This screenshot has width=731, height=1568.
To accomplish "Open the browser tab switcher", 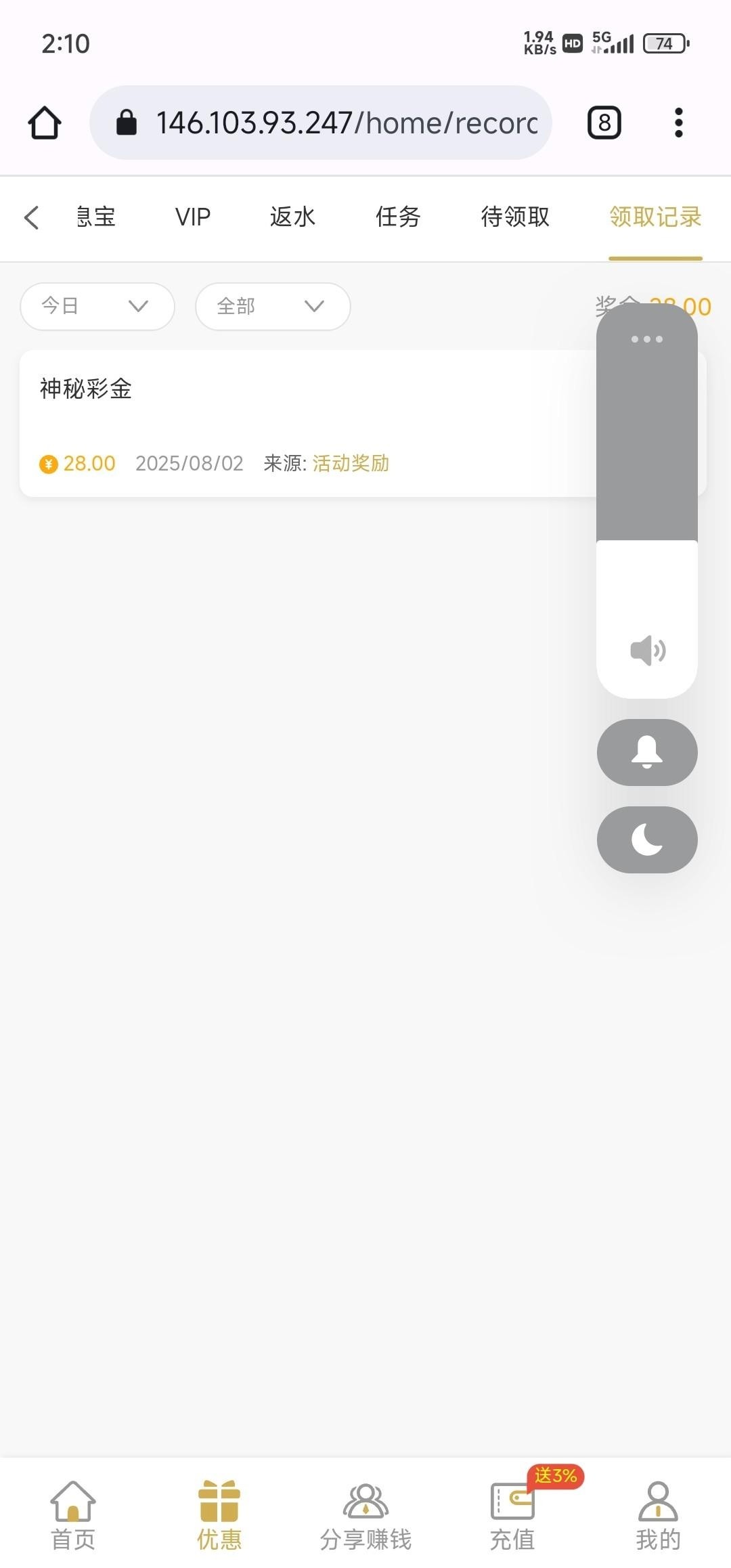I will click(x=604, y=123).
